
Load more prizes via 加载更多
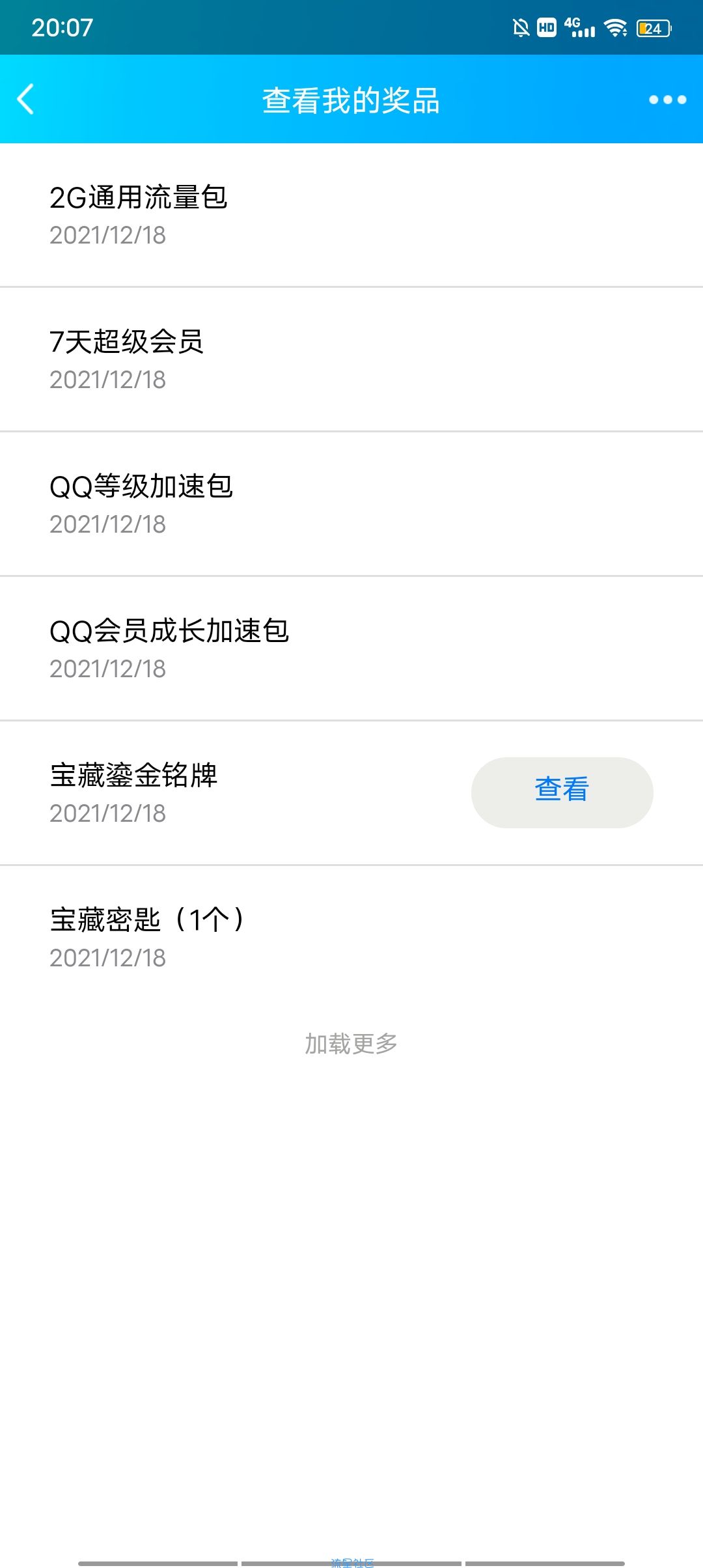tap(351, 1044)
